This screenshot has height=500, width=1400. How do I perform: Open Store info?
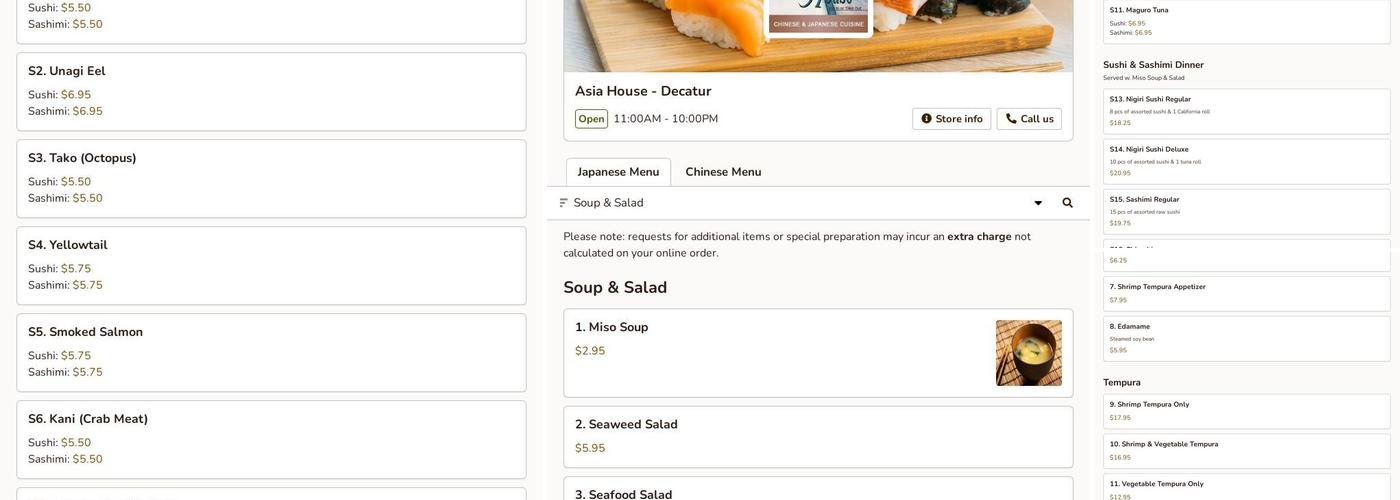(x=951, y=119)
